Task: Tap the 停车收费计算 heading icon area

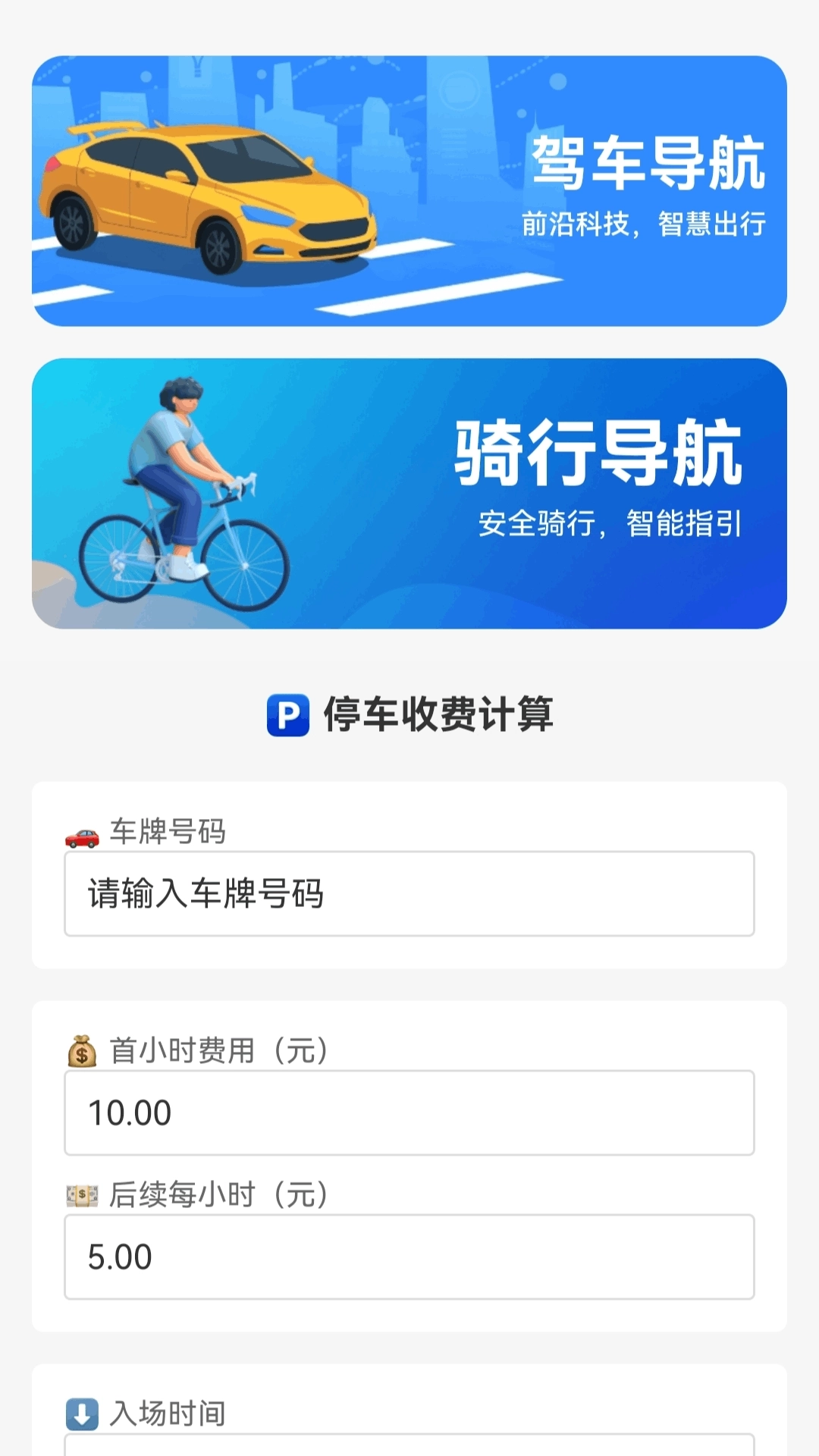Action: point(287,711)
